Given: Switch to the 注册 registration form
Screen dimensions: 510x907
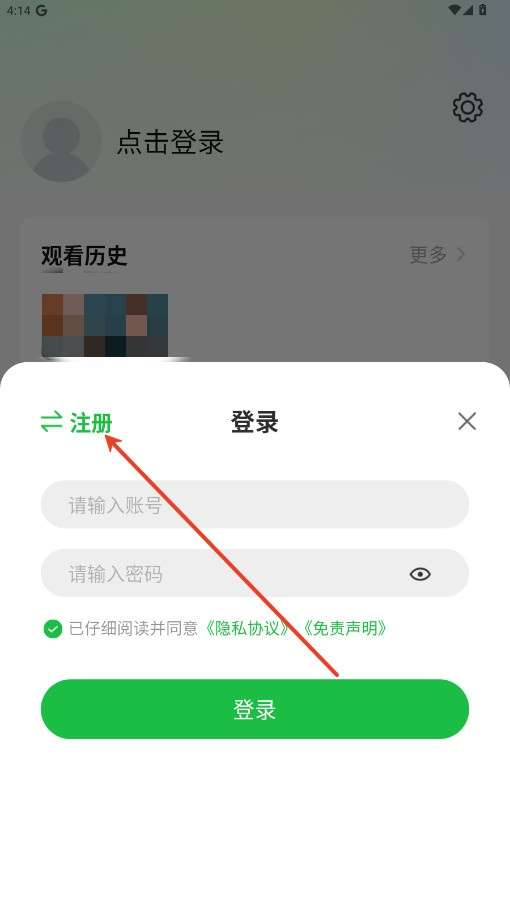Looking at the screenshot, I should [76, 422].
